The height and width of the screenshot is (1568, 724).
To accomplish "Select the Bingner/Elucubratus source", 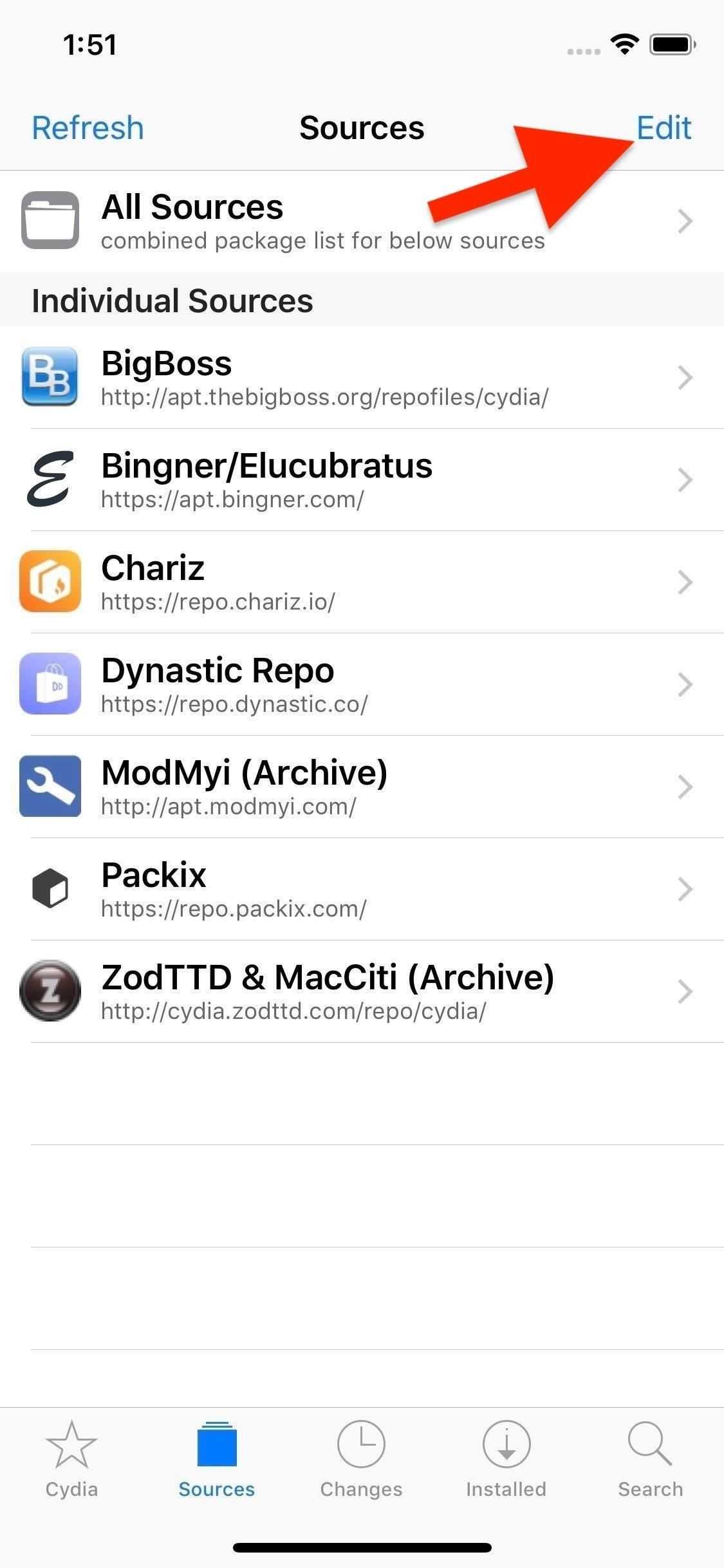I will point(360,480).
